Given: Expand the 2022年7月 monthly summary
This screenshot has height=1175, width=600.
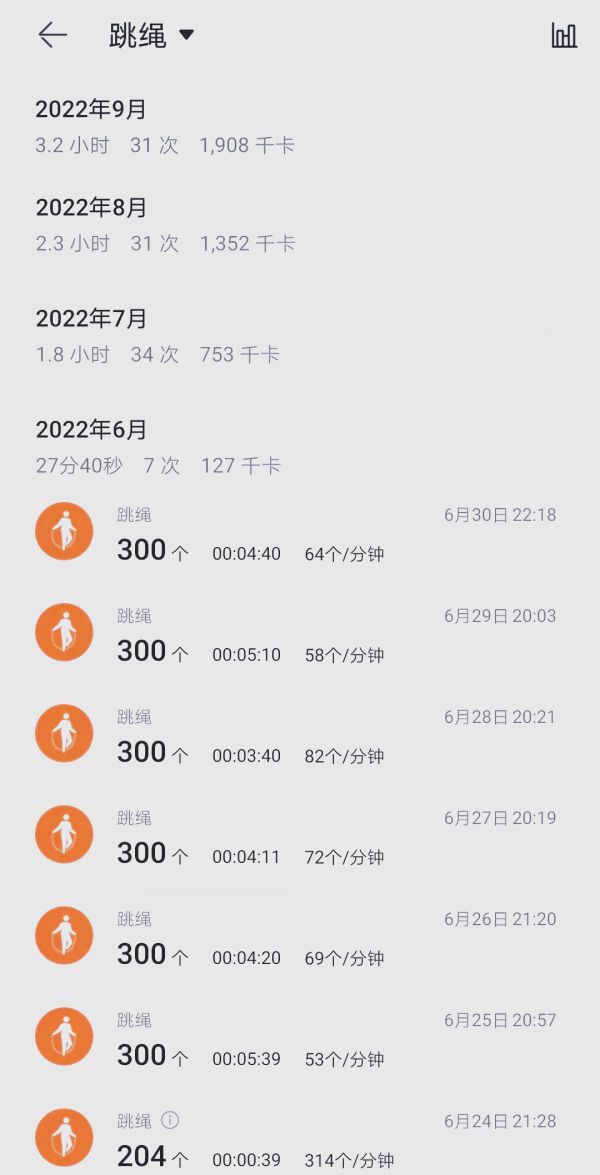Looking at the screenshot, I should click(300, 336).
